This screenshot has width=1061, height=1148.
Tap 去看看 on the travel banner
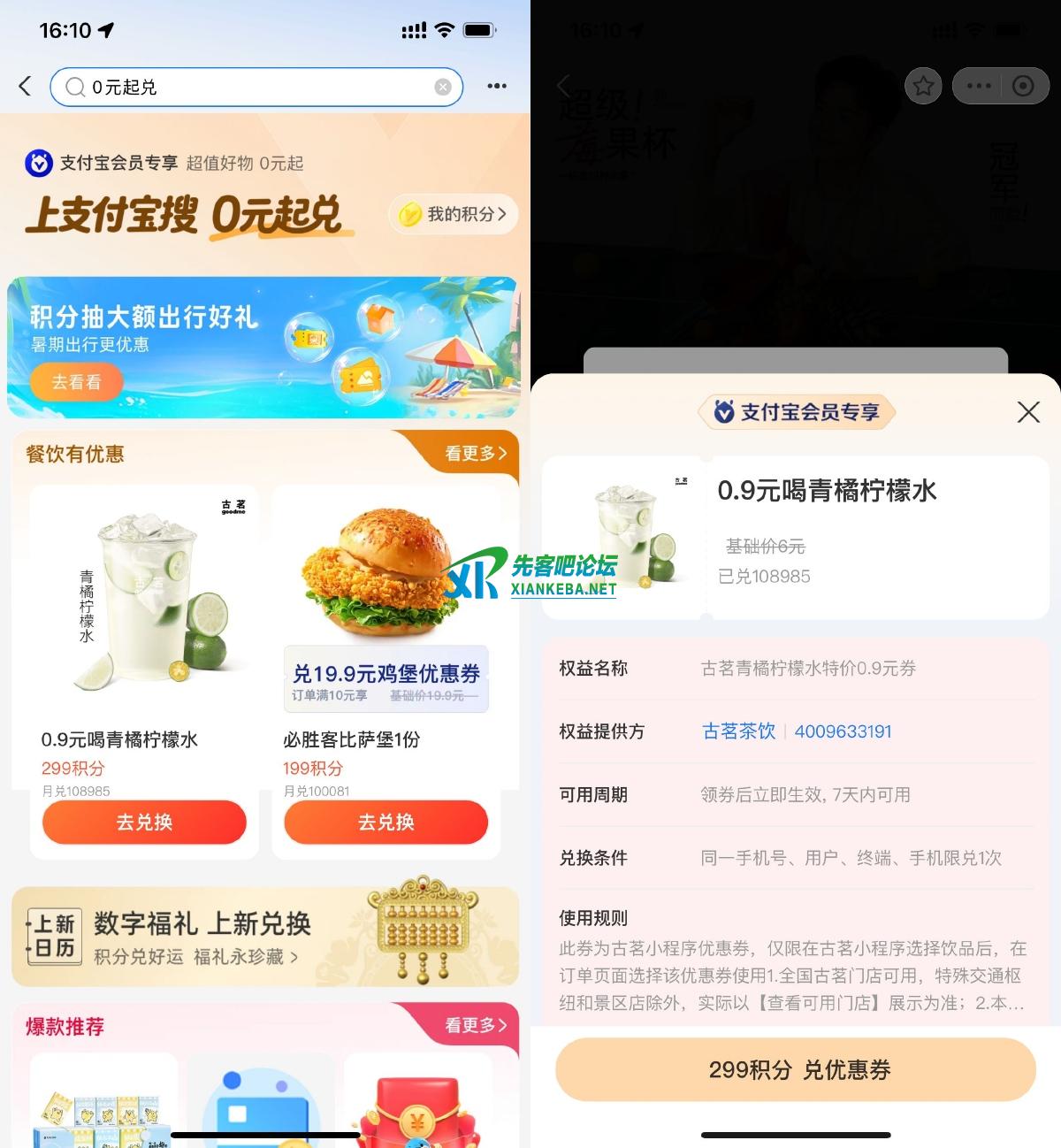pyautogui.click(x=77, y=382)
